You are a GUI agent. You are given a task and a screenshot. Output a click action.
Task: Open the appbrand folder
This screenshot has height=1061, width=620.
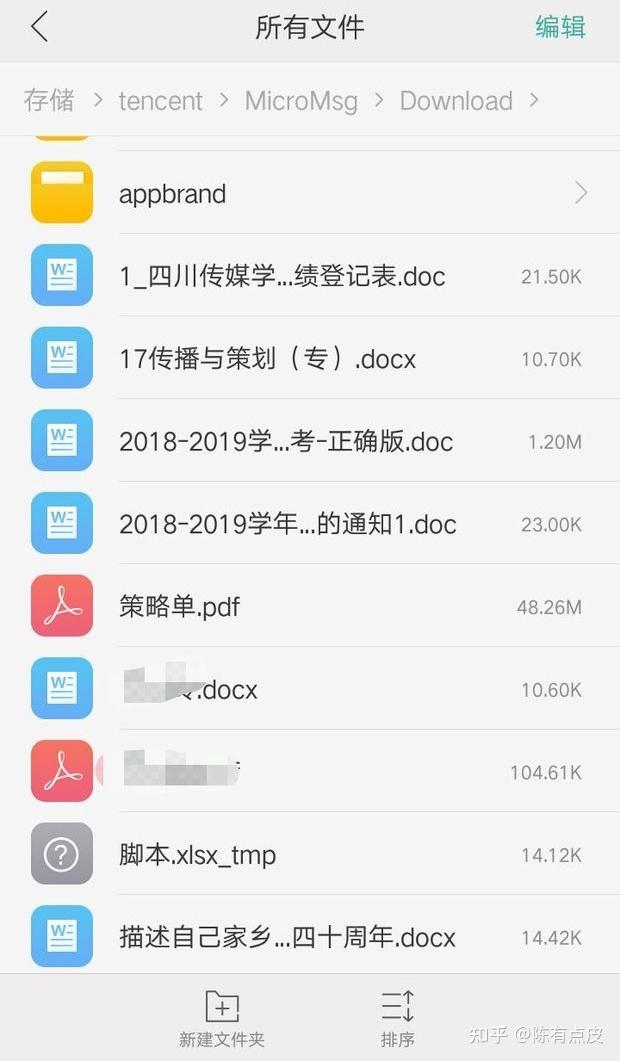pyautogui.click(x=310, y=194)
